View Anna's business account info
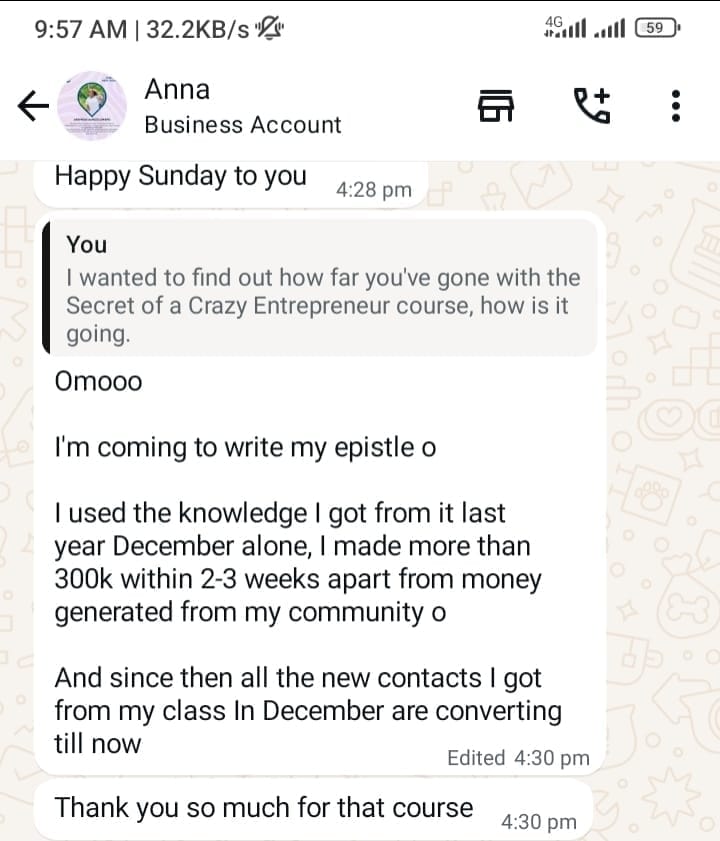The height and width of the screenshot is (841, 720). pos(242,106)
